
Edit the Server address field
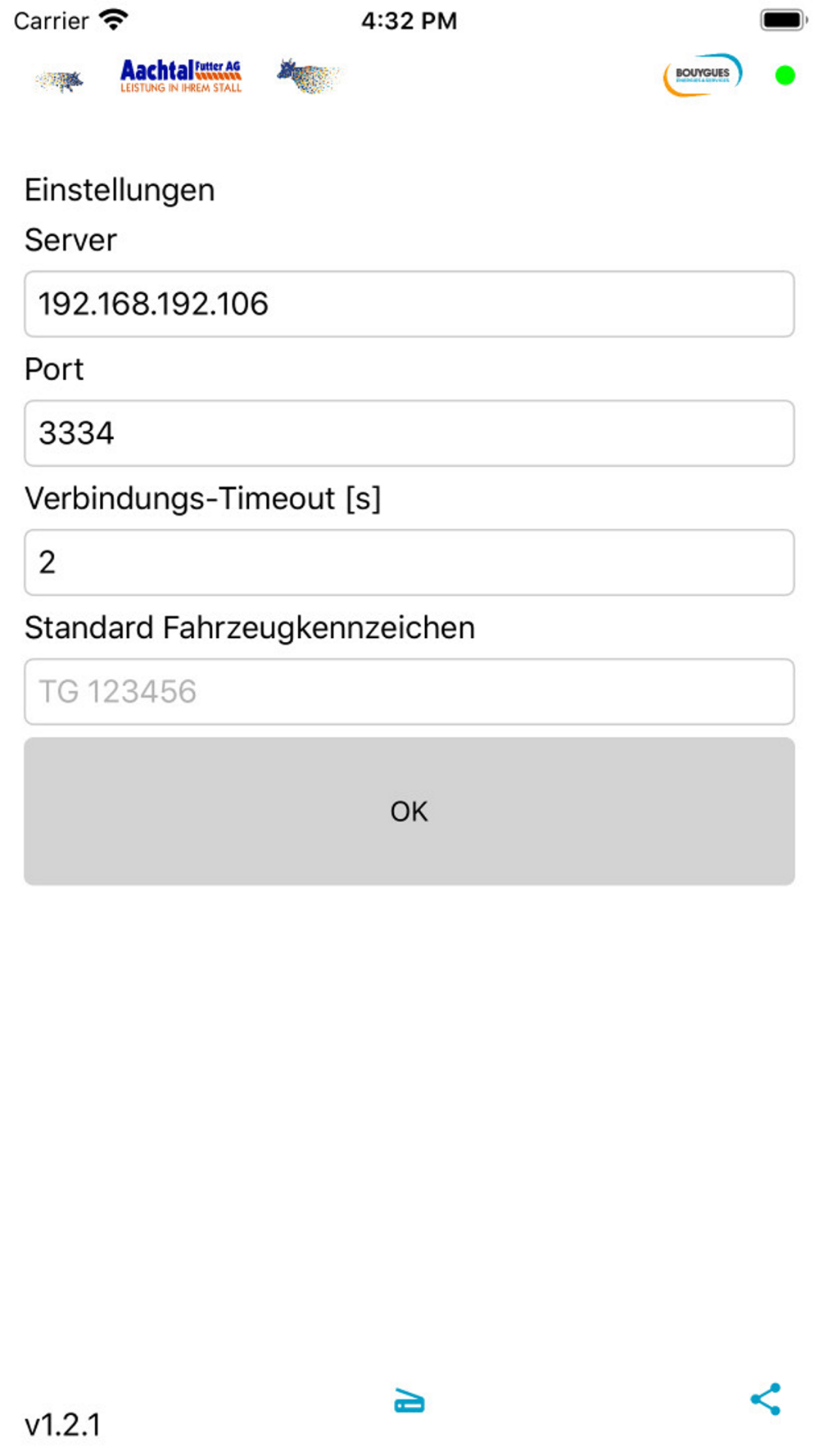(409, 304)
